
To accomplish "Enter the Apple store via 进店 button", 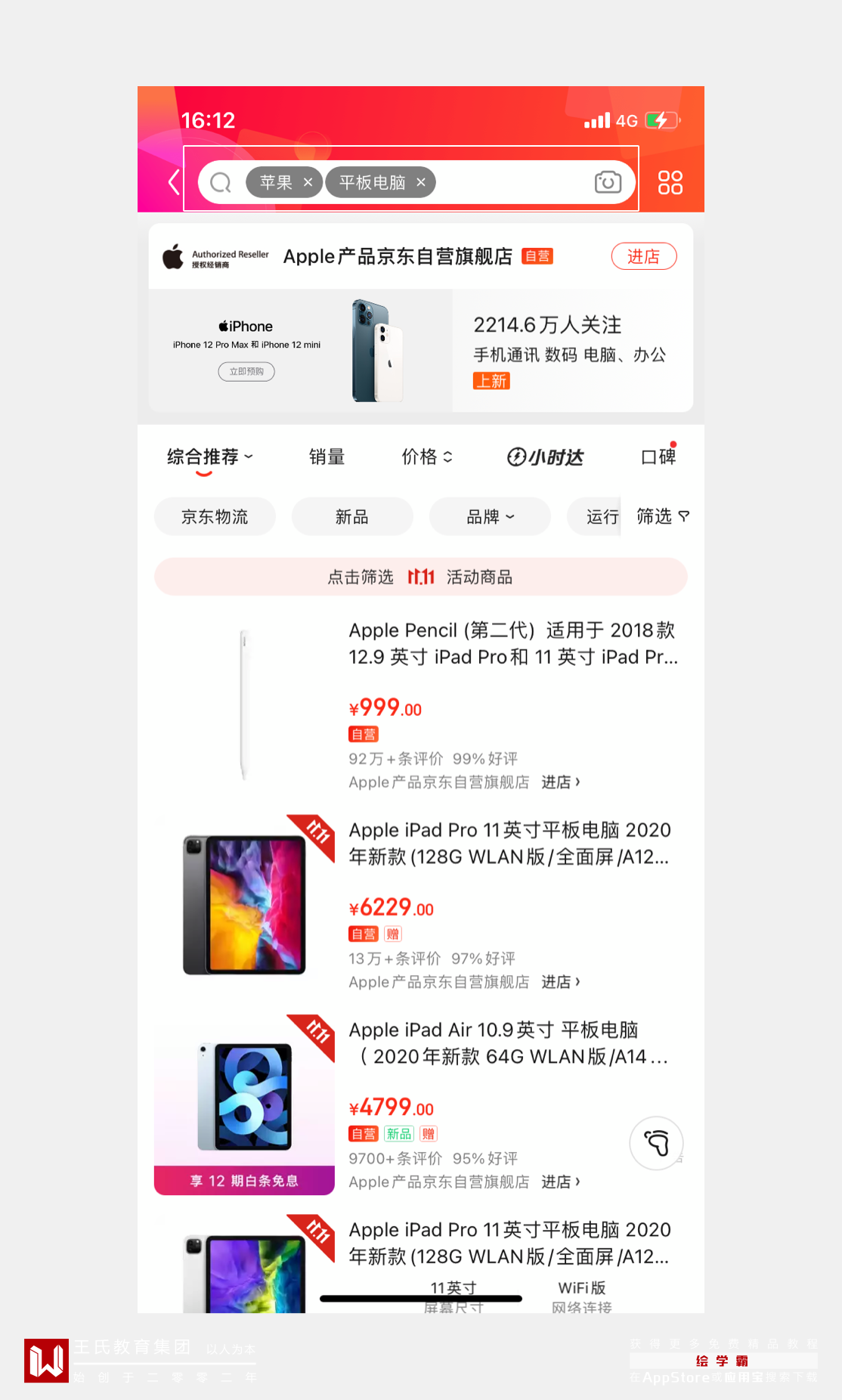I will [x=643, y=256].
